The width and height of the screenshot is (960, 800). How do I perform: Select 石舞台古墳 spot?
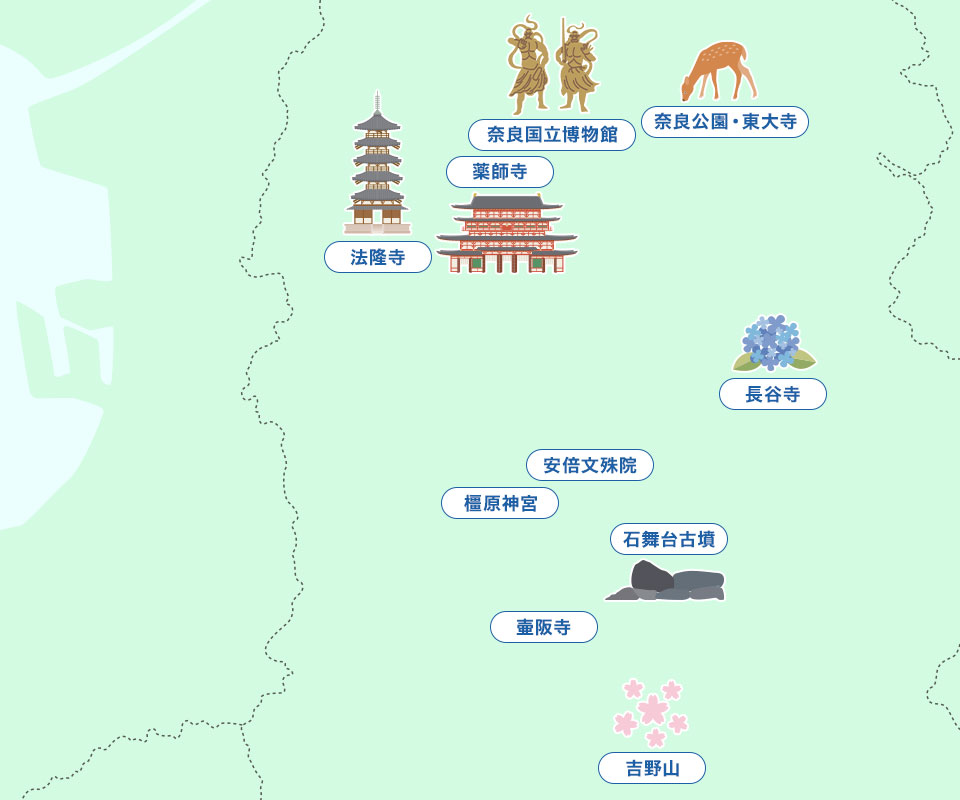coord(668,539)
